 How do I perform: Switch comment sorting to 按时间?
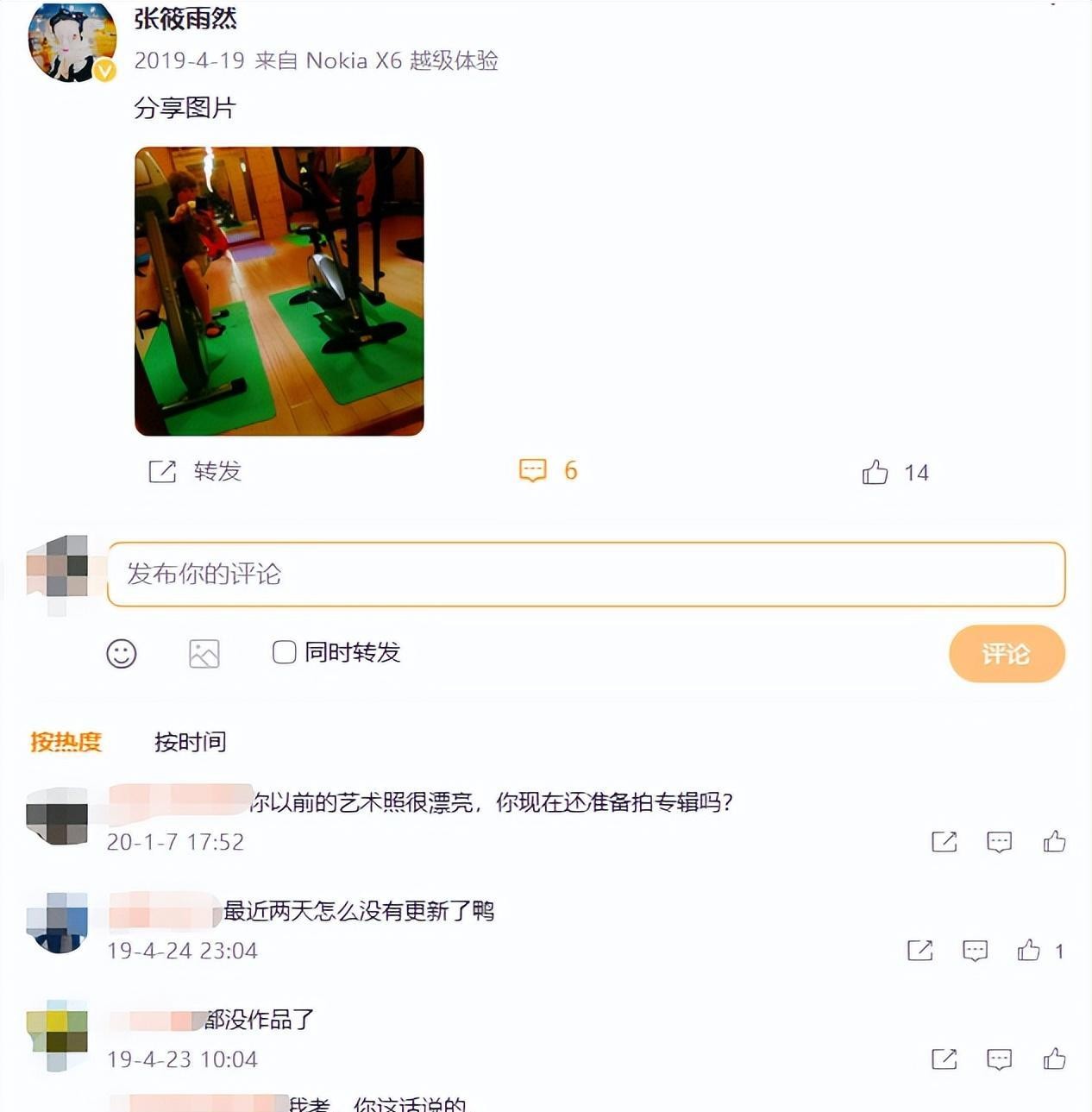(x=190, y=742)
